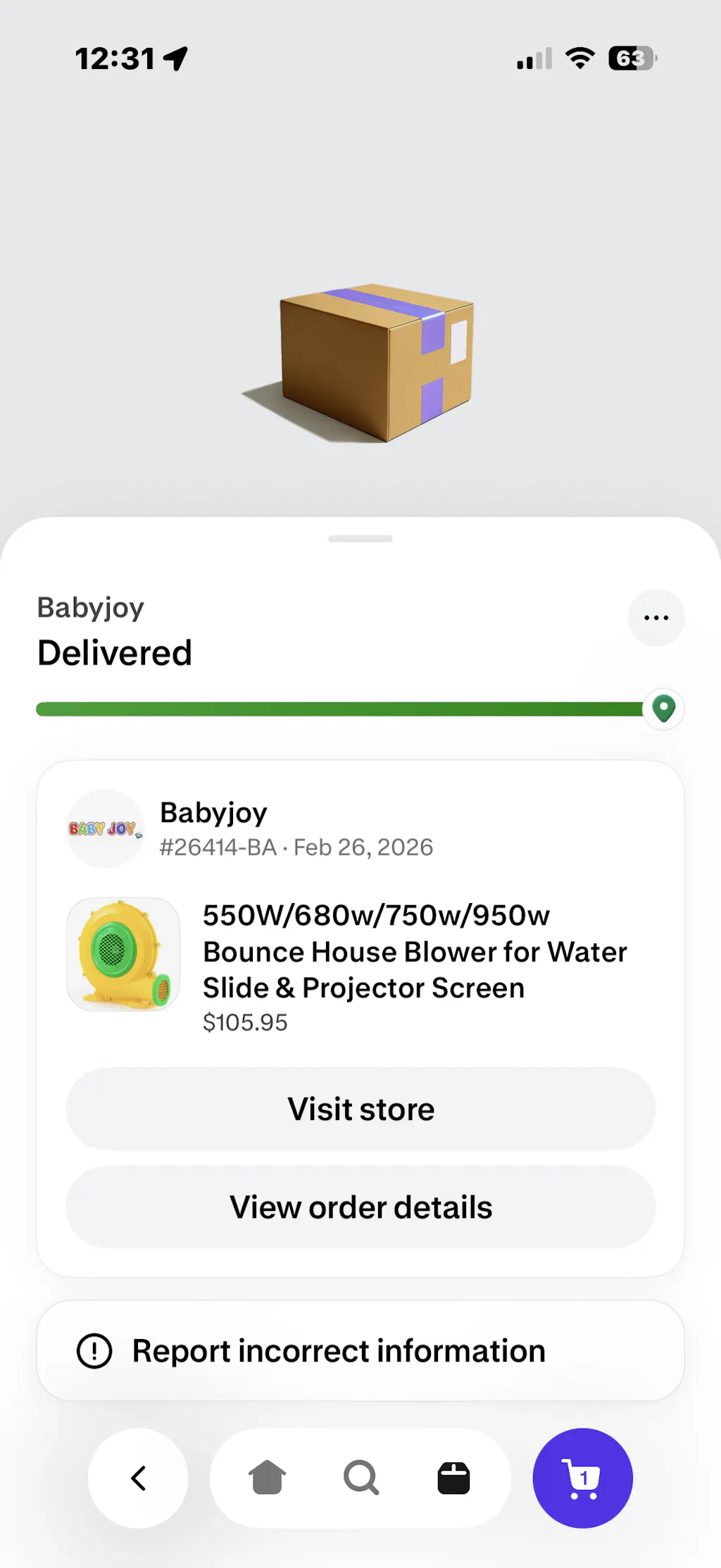Tap the Visit store button
This screenshot has height=1568, width=721.
point(360,1109)
